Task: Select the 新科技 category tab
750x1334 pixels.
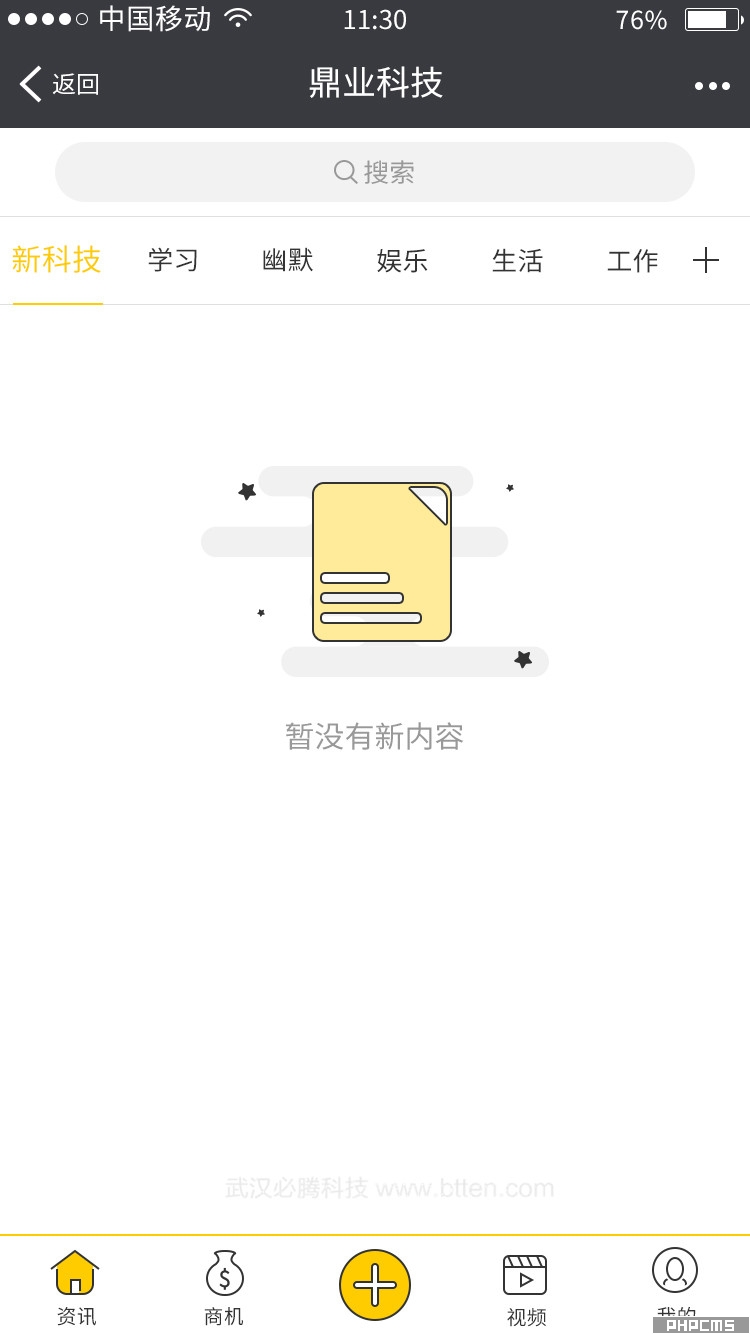Action: 57,260
